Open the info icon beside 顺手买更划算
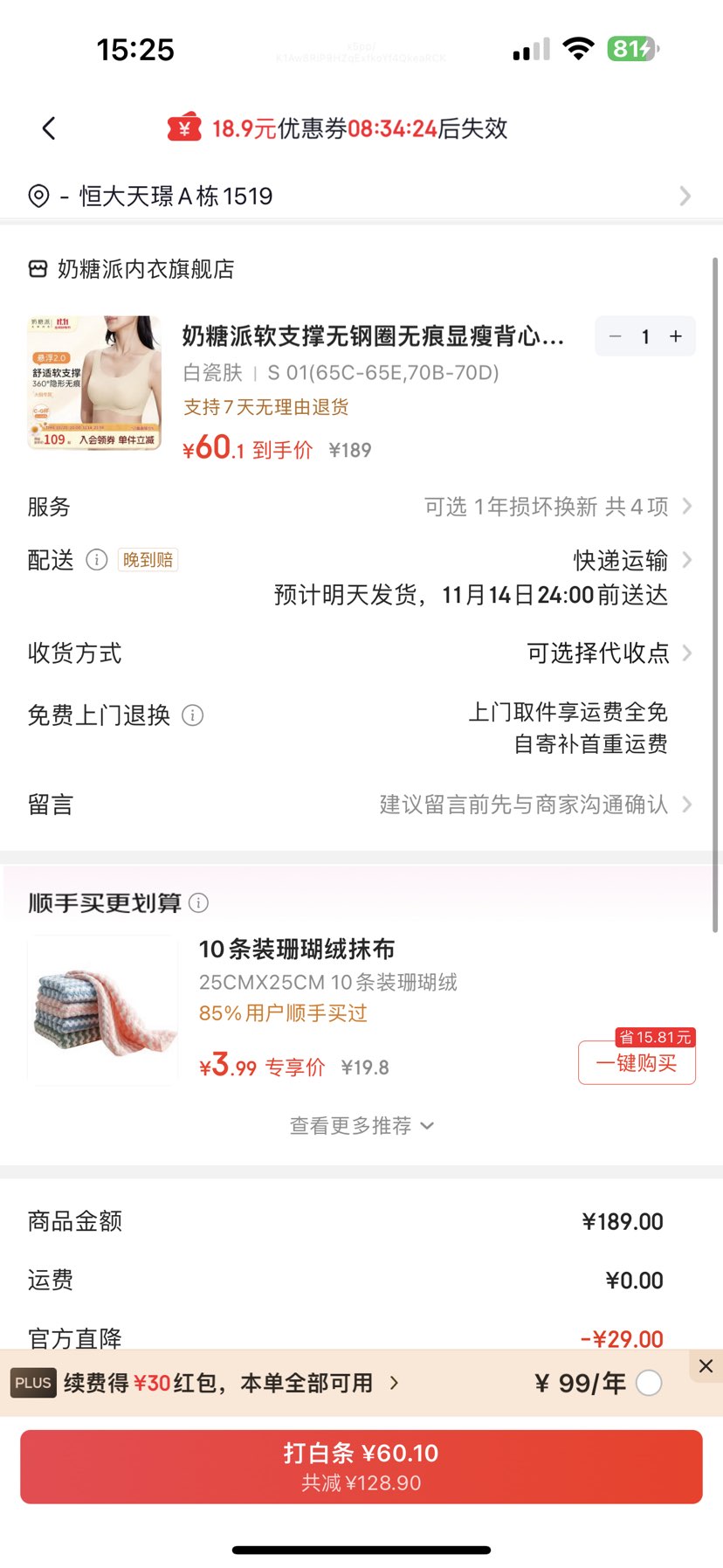 point(199,903)
